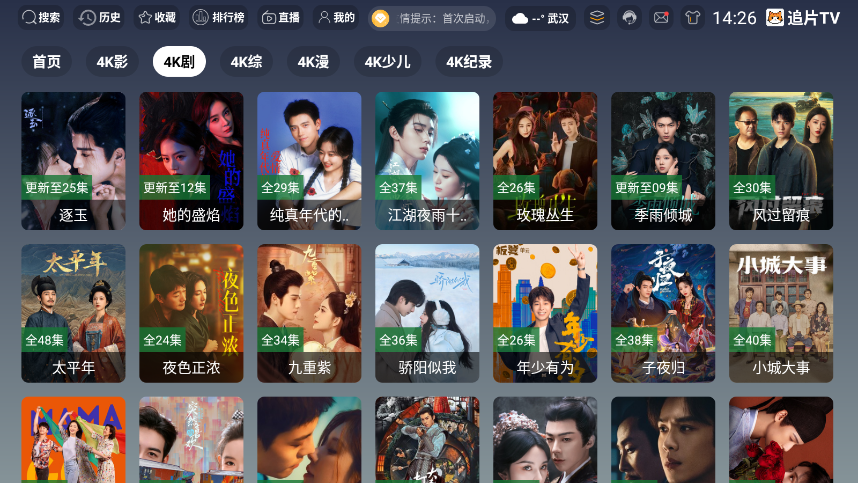Open the drama 逐玉
The image size is (858, 483).
click(73, 160)
